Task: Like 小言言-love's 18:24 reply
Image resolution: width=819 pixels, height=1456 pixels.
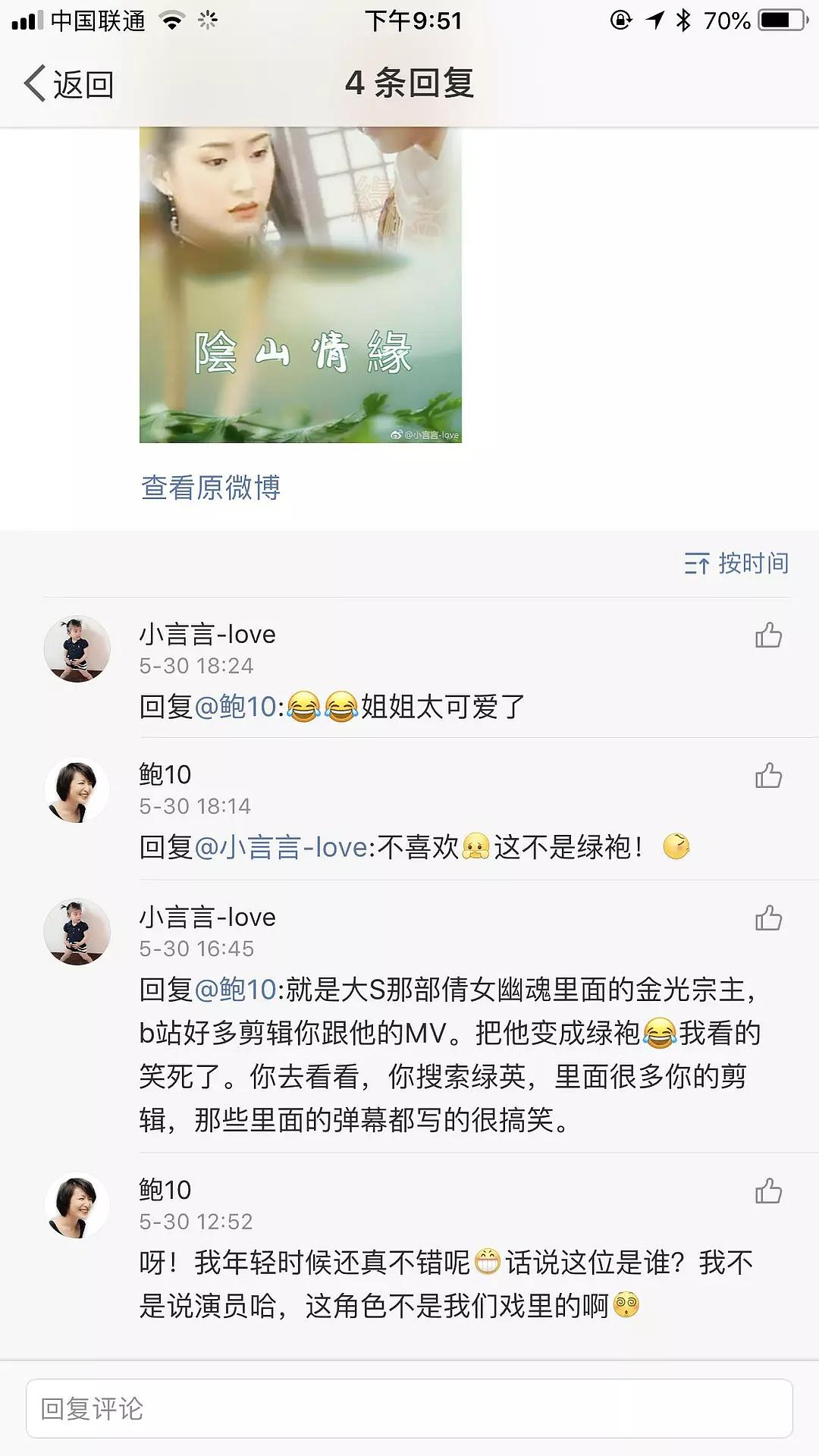Action: click(768, 635)
